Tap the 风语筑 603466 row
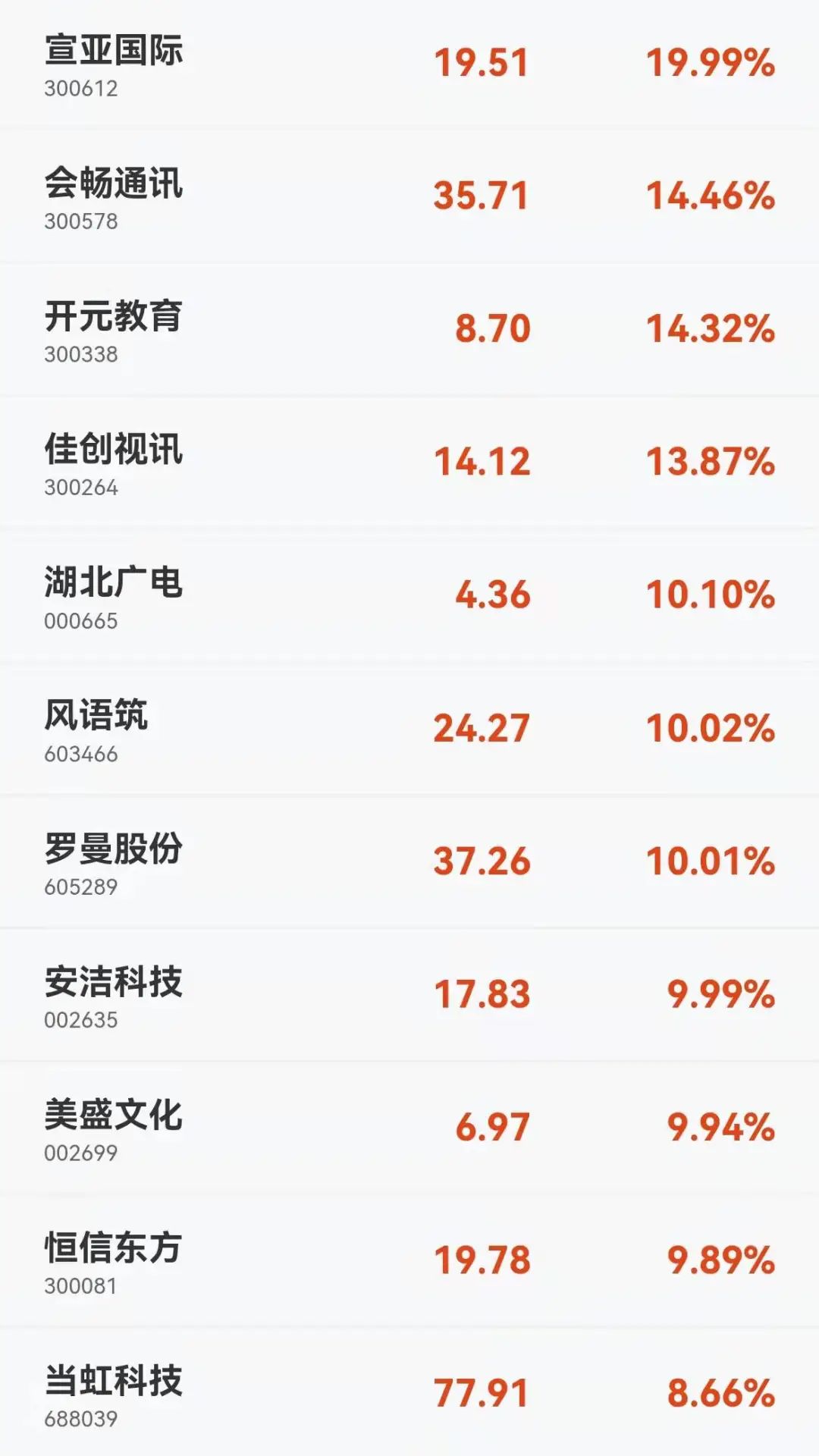Screen dimensions: 819x1456 tap(409, 729)
